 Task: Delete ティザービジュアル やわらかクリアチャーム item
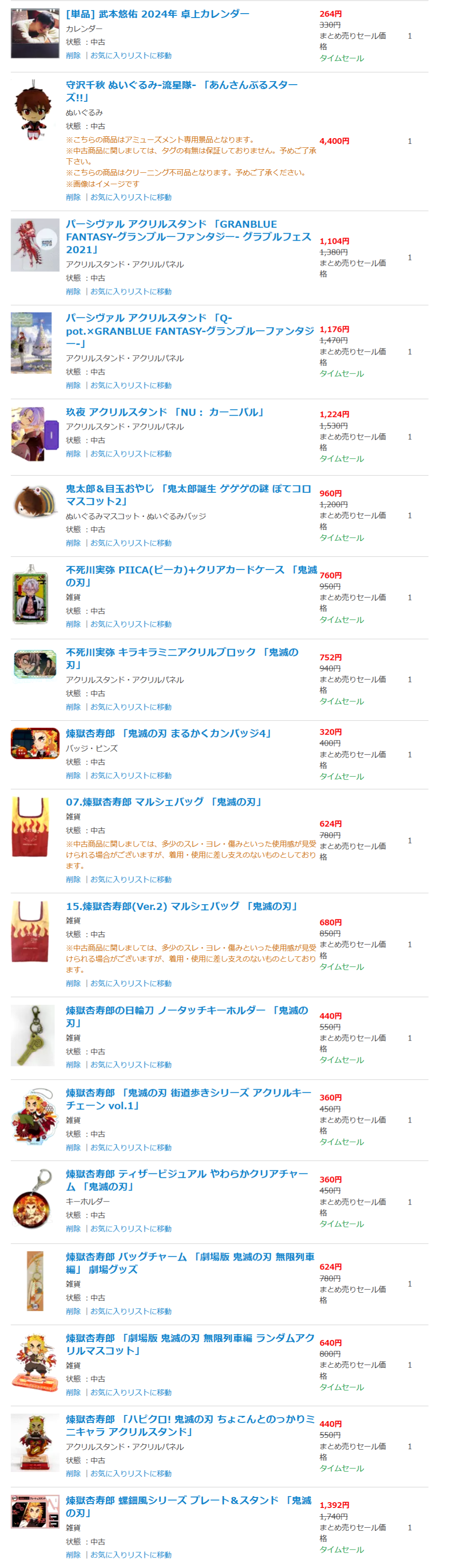(x=73, y=1228)
